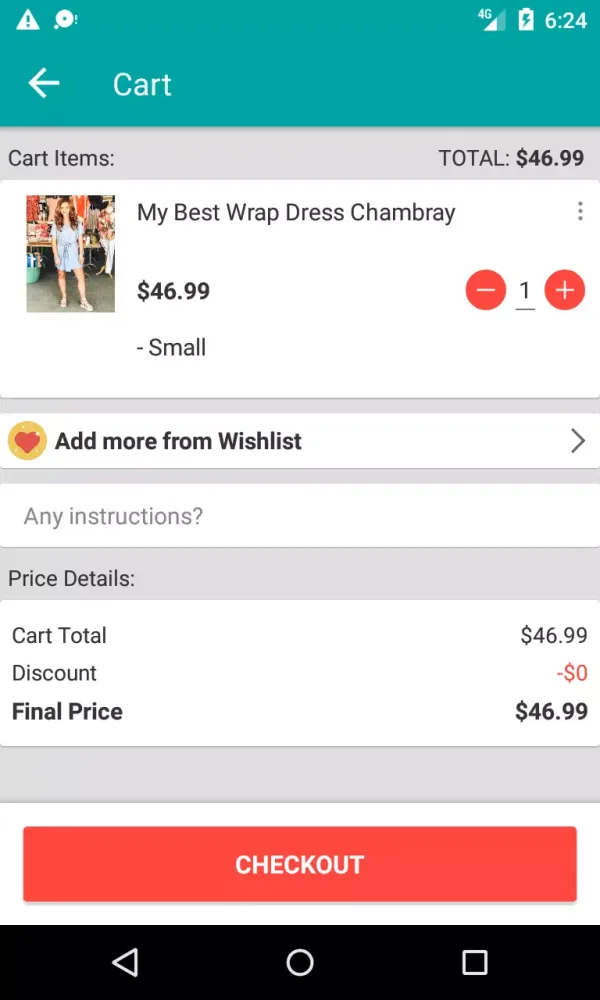Focus the Any instructions field
Viewport: 600px width, 1000px height.
299,516
